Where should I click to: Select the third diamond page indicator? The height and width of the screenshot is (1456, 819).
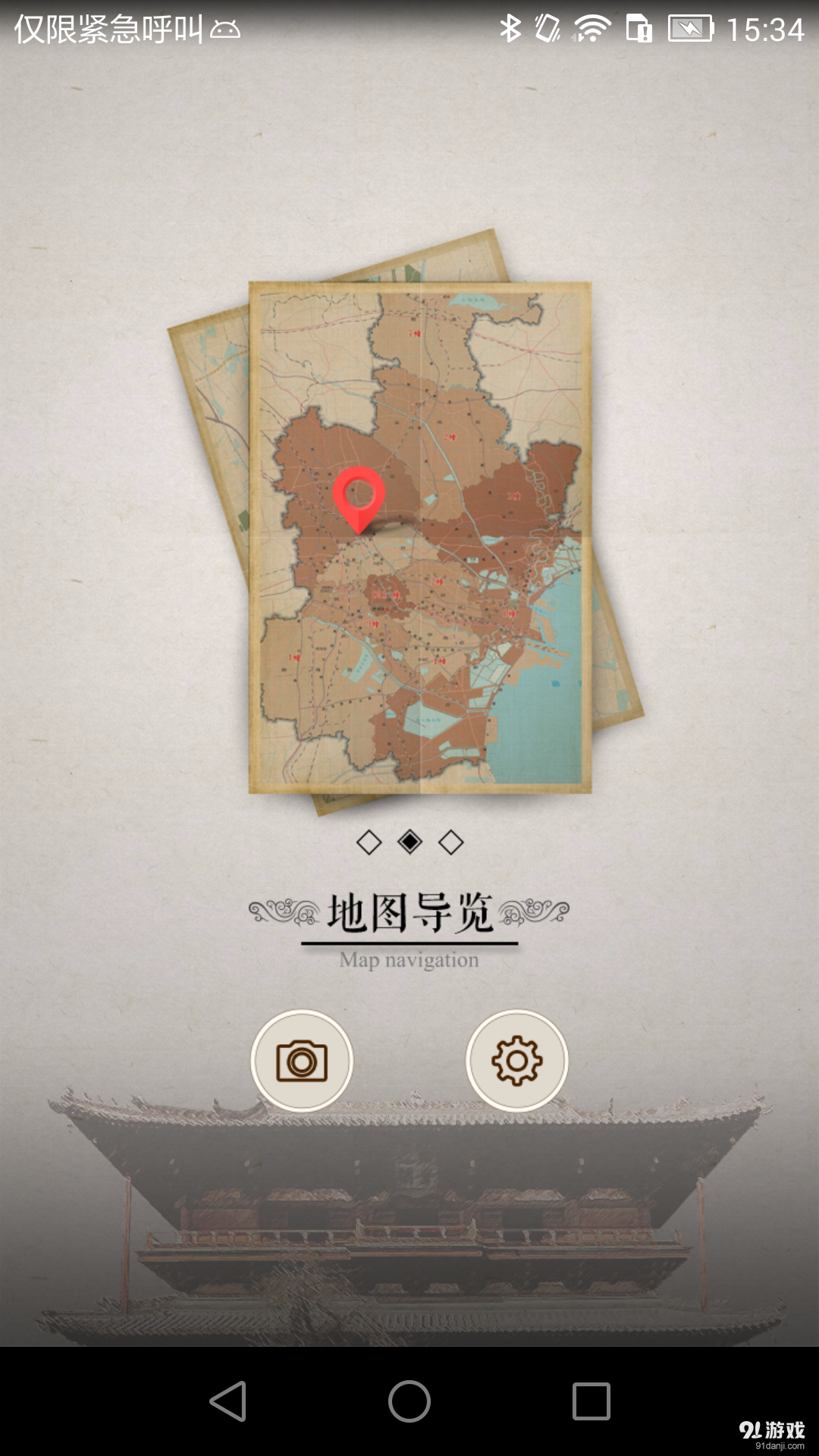tap(451, 843)
